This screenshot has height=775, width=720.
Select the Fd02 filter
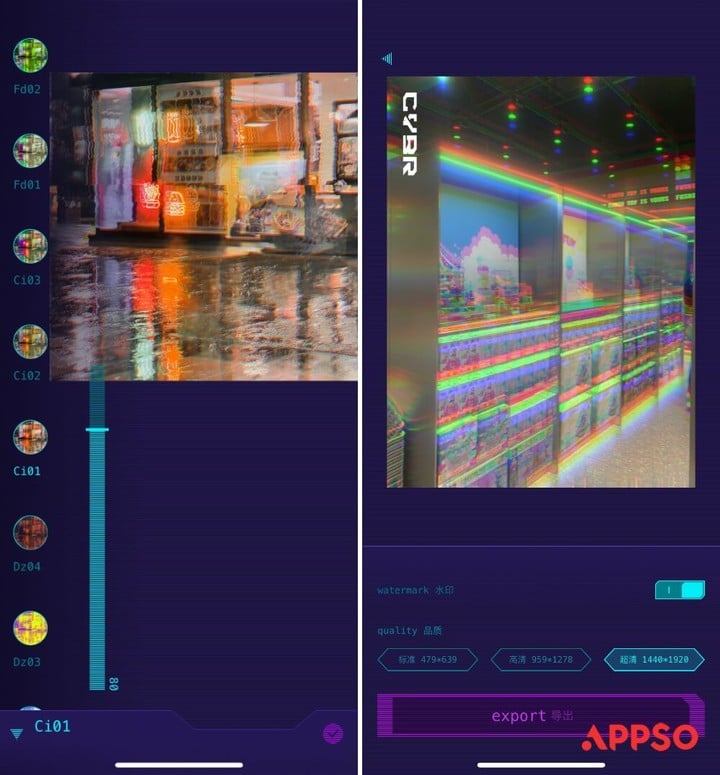(30, 56)
